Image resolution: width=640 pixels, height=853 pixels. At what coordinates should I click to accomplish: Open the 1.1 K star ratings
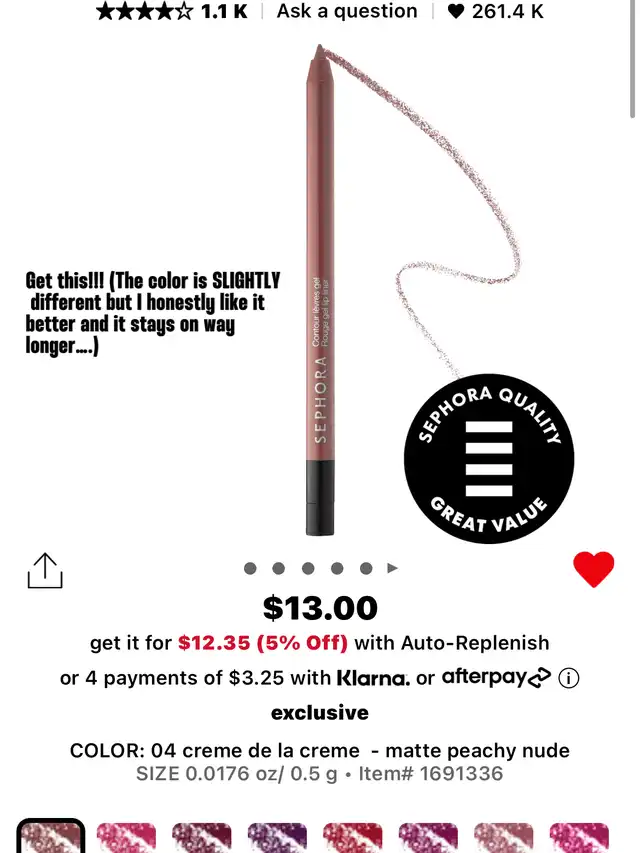pos(171,12)
